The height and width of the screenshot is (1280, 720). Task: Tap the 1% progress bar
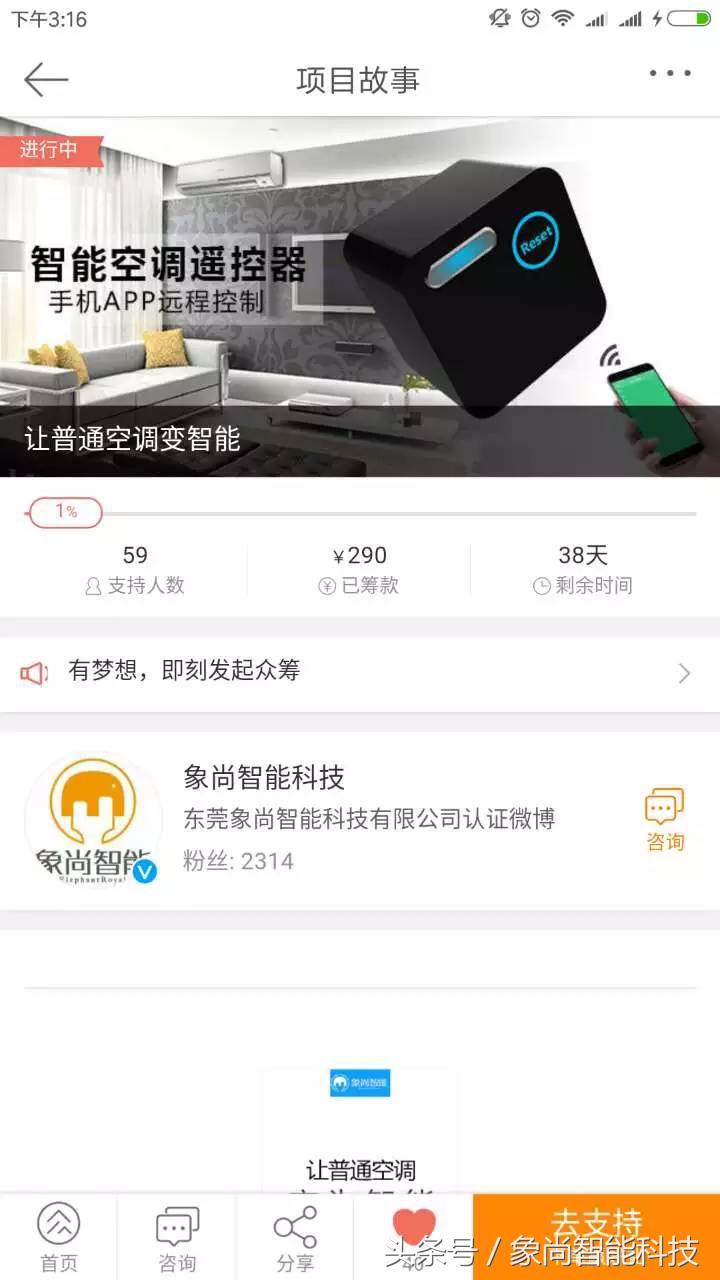point(65,512)
